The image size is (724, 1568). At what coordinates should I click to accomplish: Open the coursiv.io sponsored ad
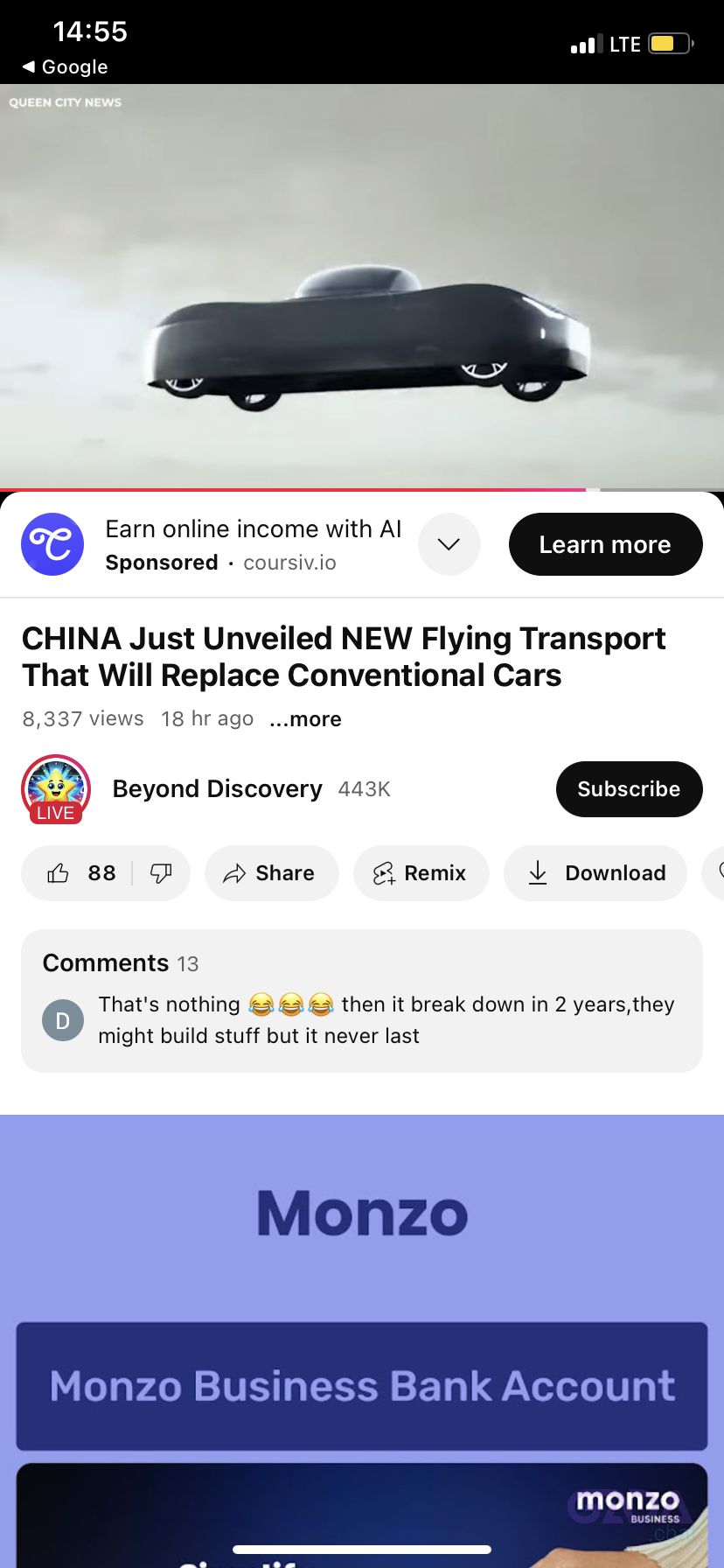click(253, 544)
